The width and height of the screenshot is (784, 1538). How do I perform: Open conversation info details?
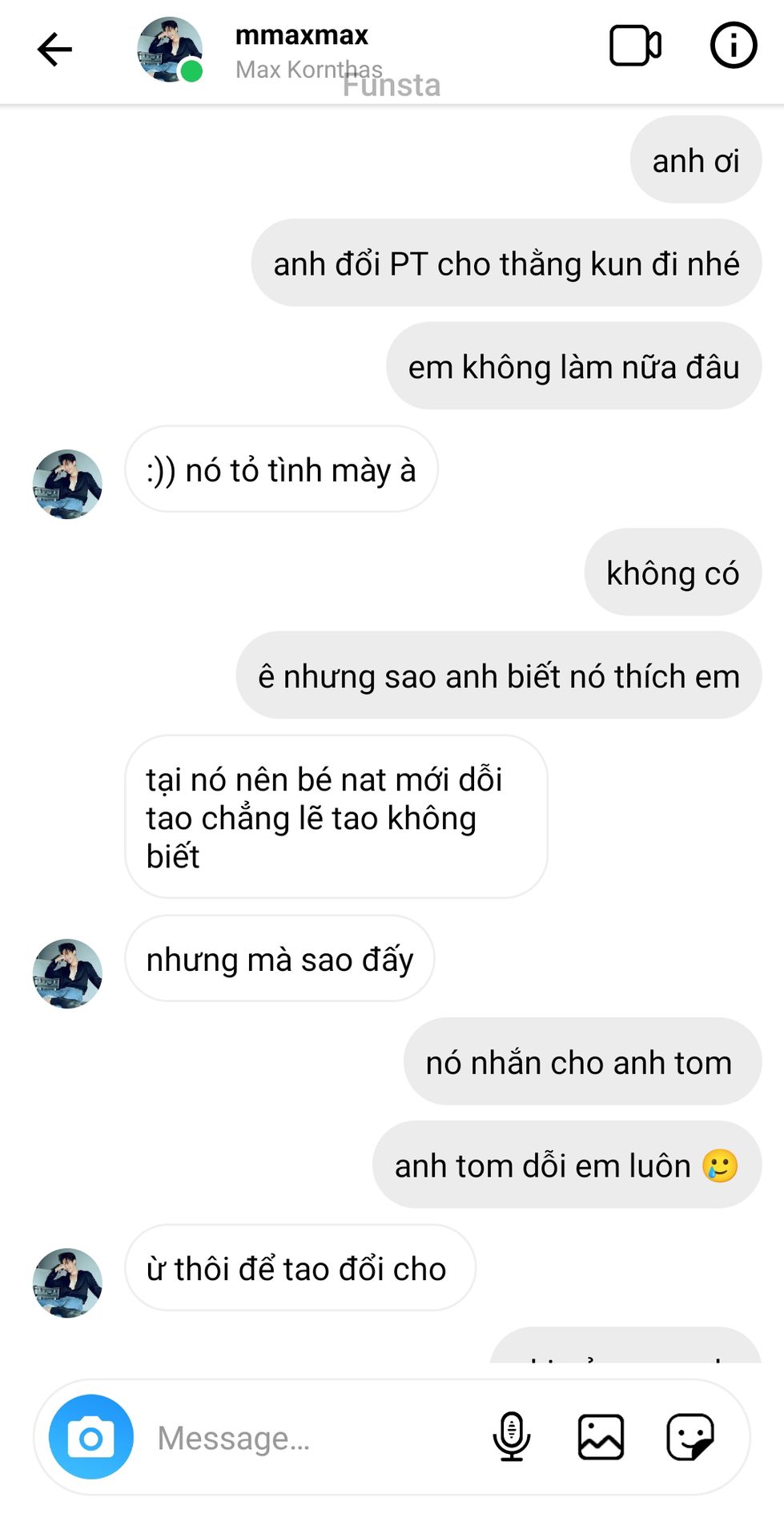733,46
